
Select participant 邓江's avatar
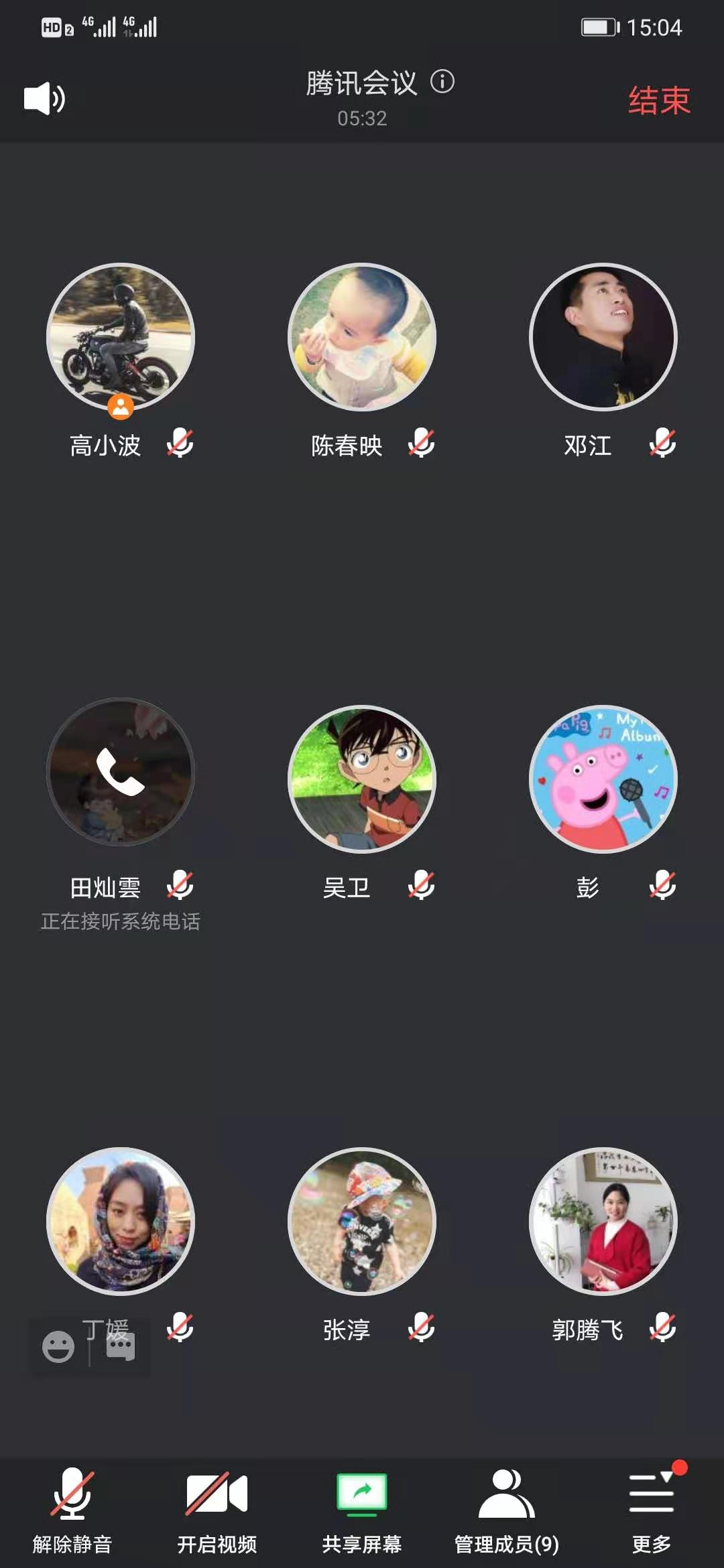pyautogui.click(x=603, y=337)
